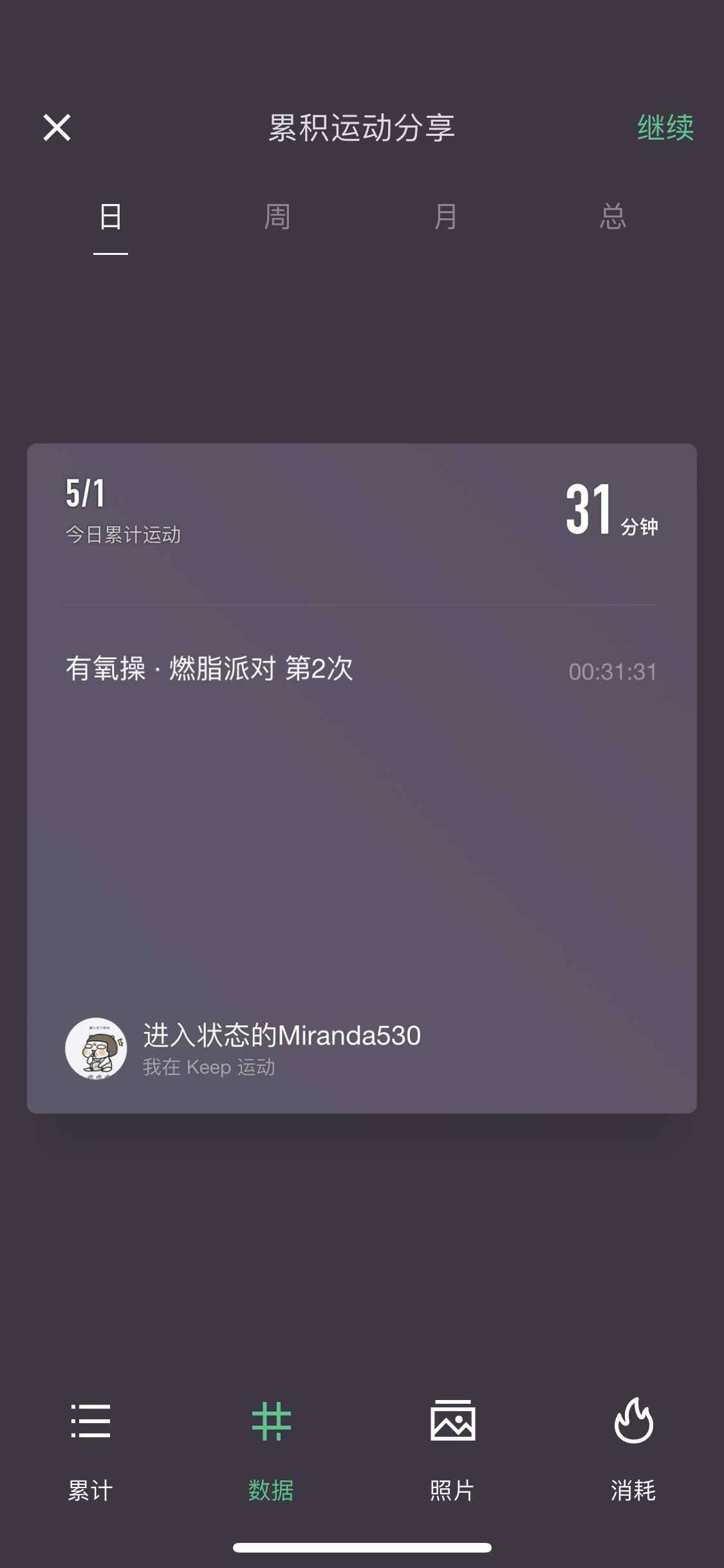This screenshot has height=1568, width=724.
Task: Select the 总 tab
Action: tap(613, 217)
